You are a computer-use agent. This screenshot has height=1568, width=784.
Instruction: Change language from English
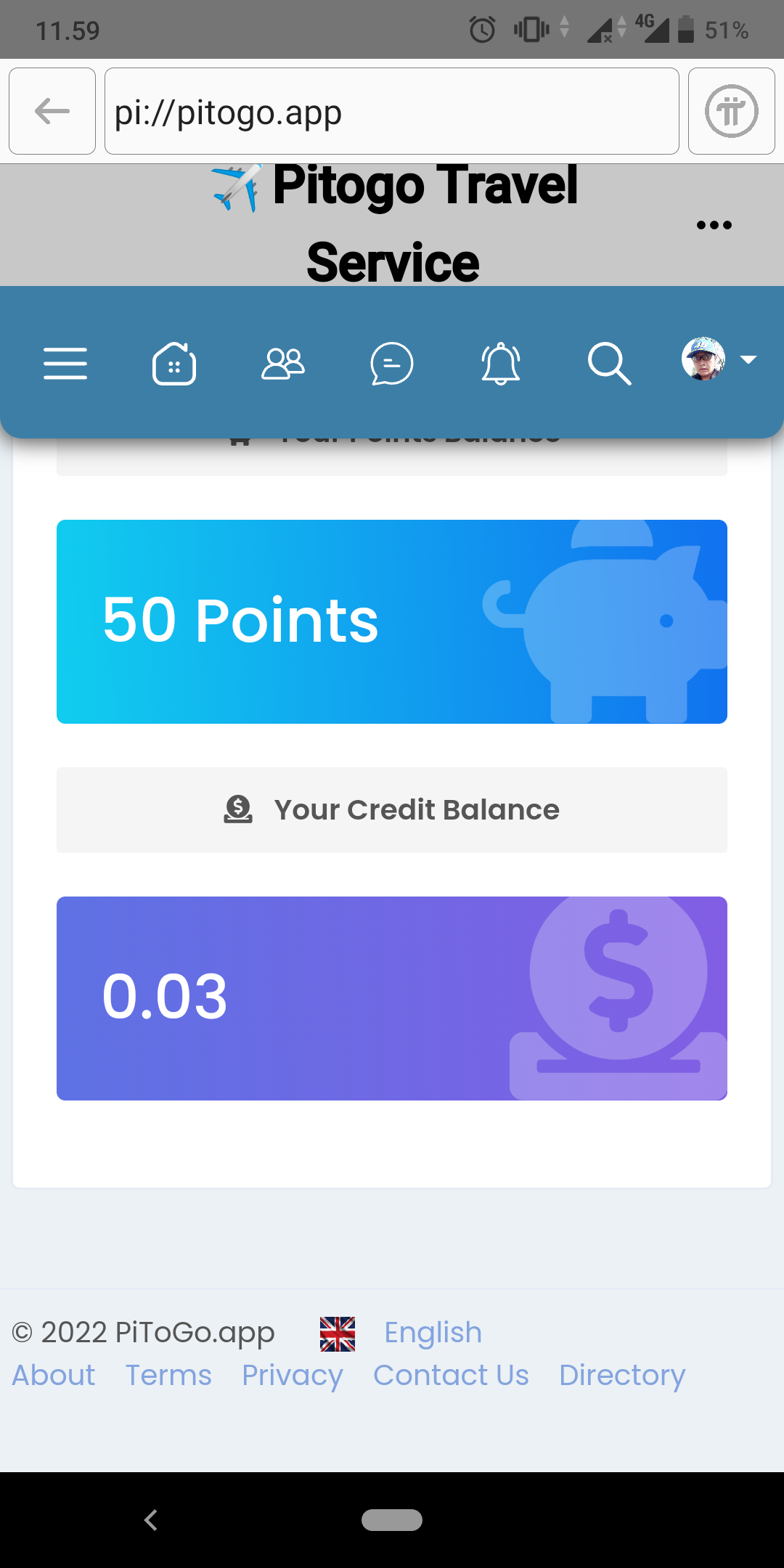(x=433, y=1333)
